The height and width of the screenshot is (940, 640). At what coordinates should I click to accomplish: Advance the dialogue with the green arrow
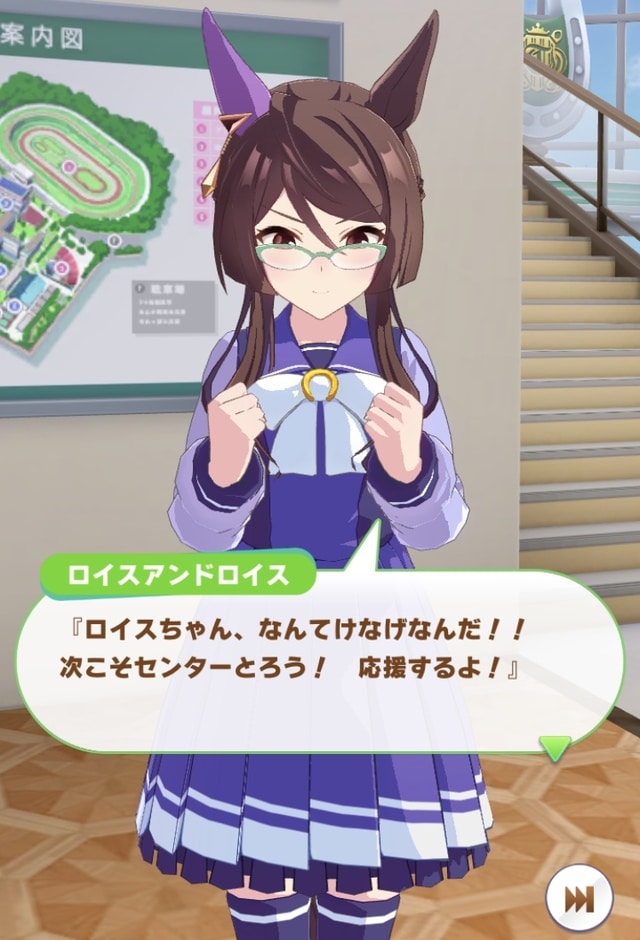[x=554, y=746]
